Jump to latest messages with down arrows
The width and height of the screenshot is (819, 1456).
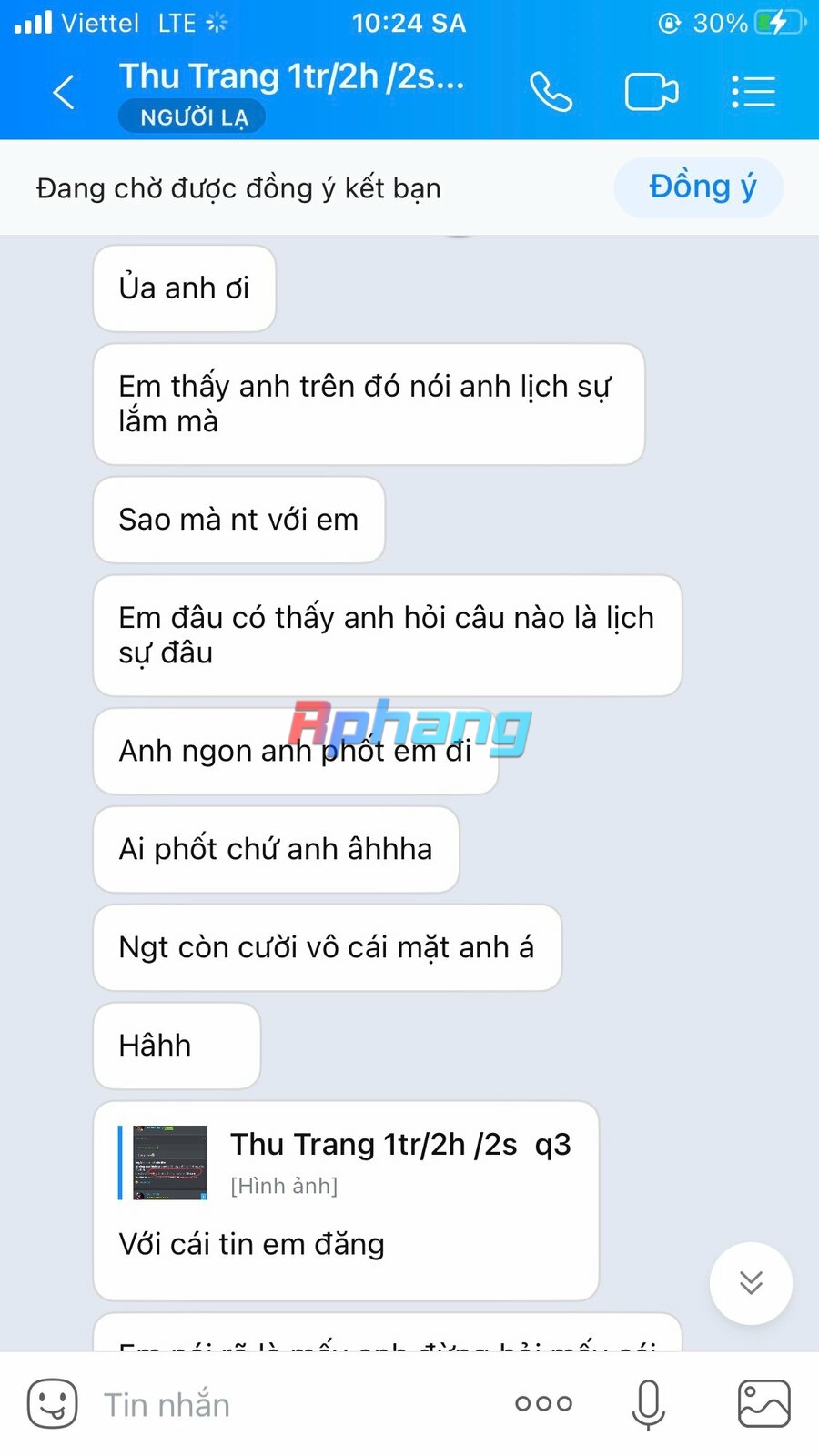[x=751, y=1283]
